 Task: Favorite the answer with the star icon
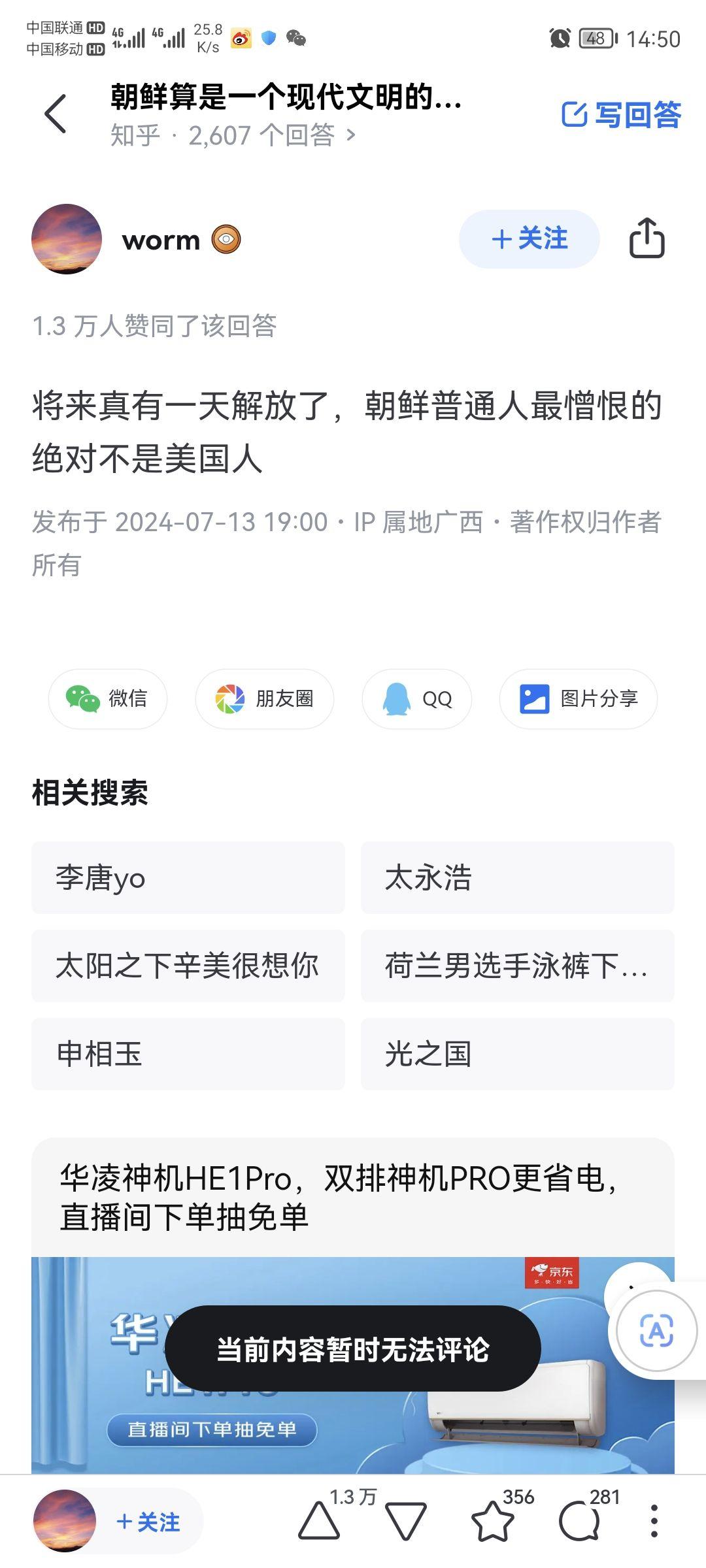[x=493, y=1522]
